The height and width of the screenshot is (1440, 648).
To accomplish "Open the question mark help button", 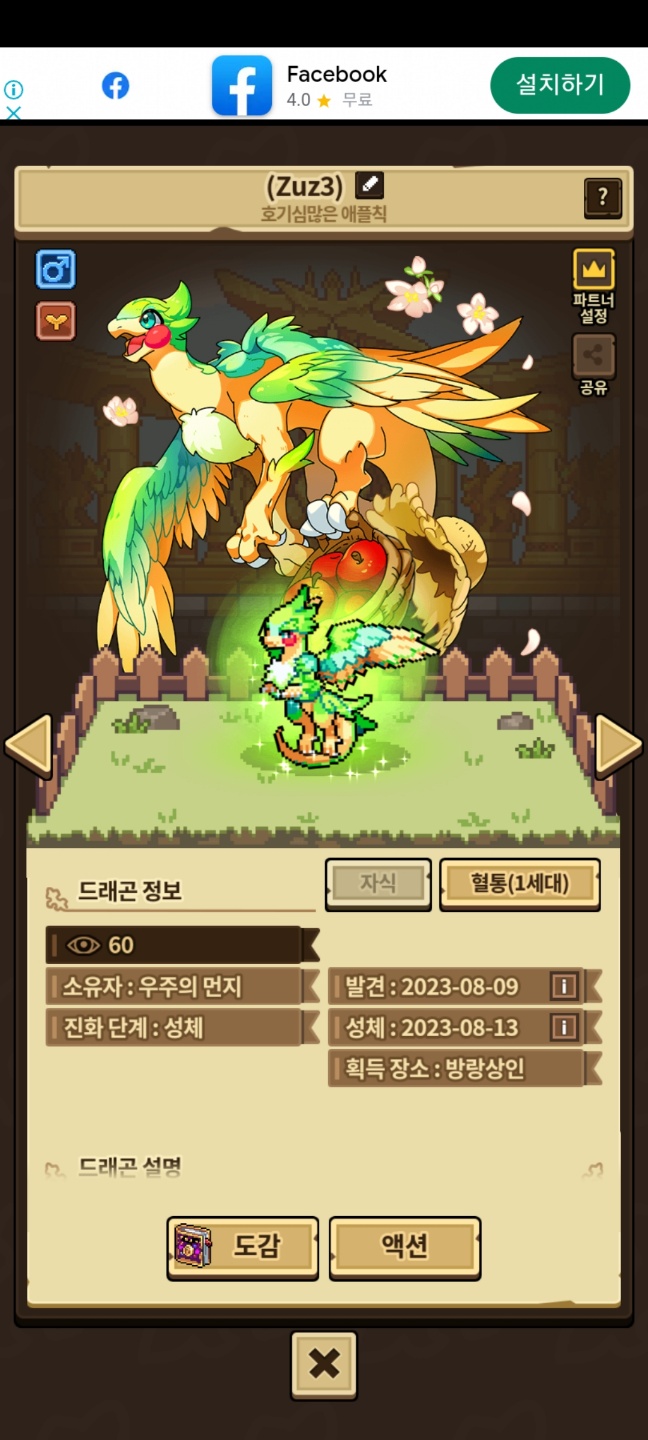I will pos(602,198).
